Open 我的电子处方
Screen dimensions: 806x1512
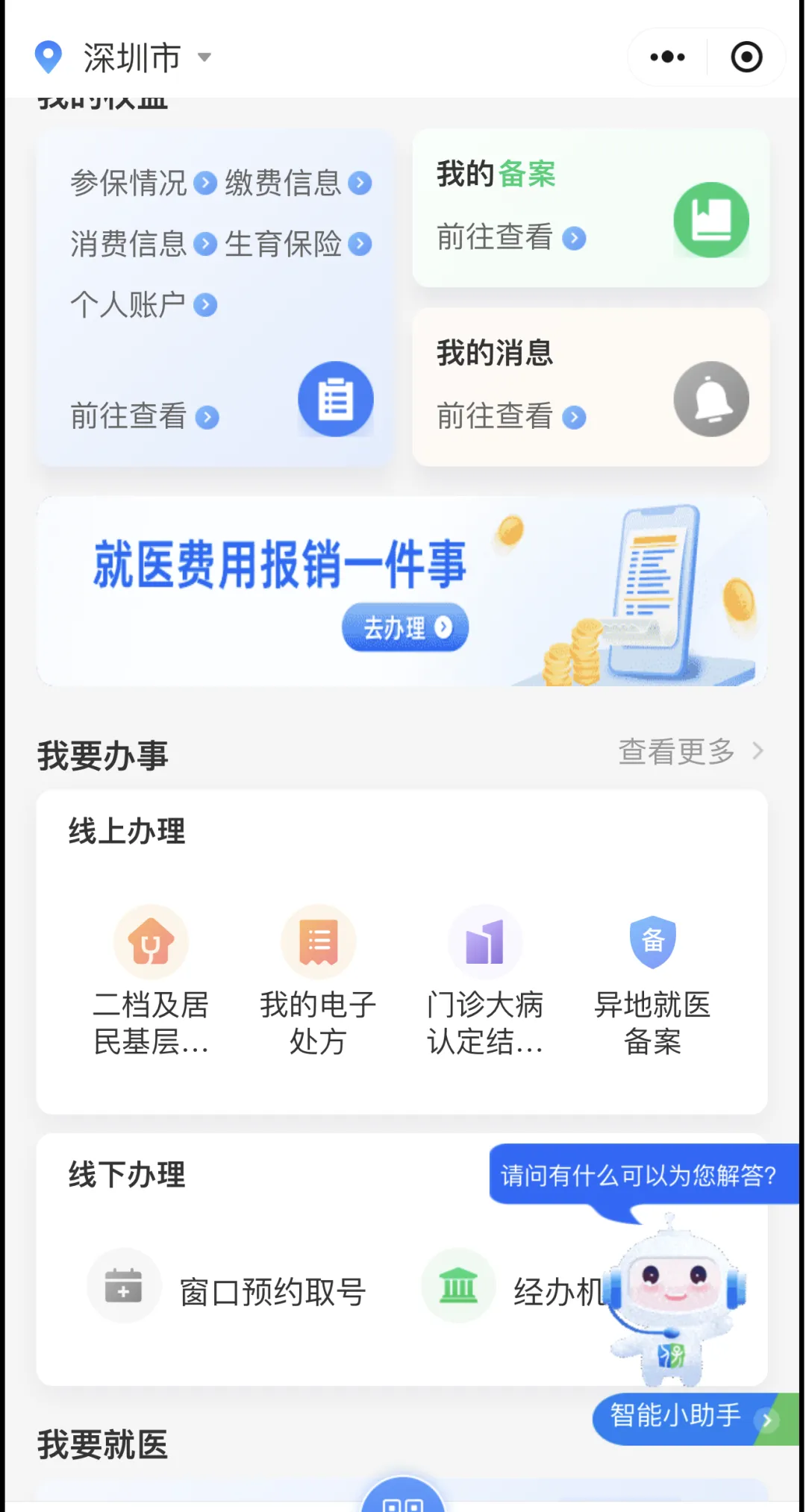pos(318,981)
